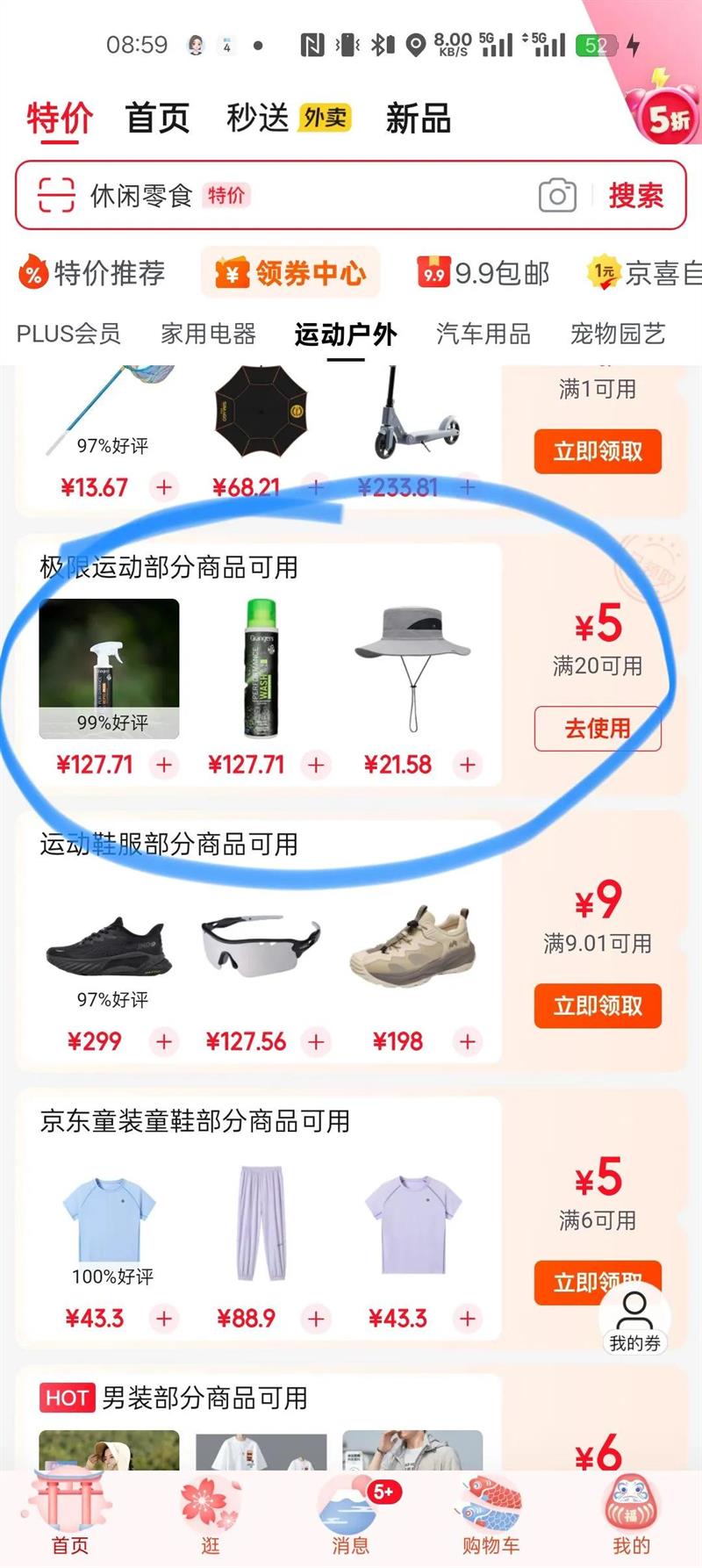The image size is (702, 1568).
Task: Open the scan code icon
Action: pyautogui.click(x=56, y=195)
